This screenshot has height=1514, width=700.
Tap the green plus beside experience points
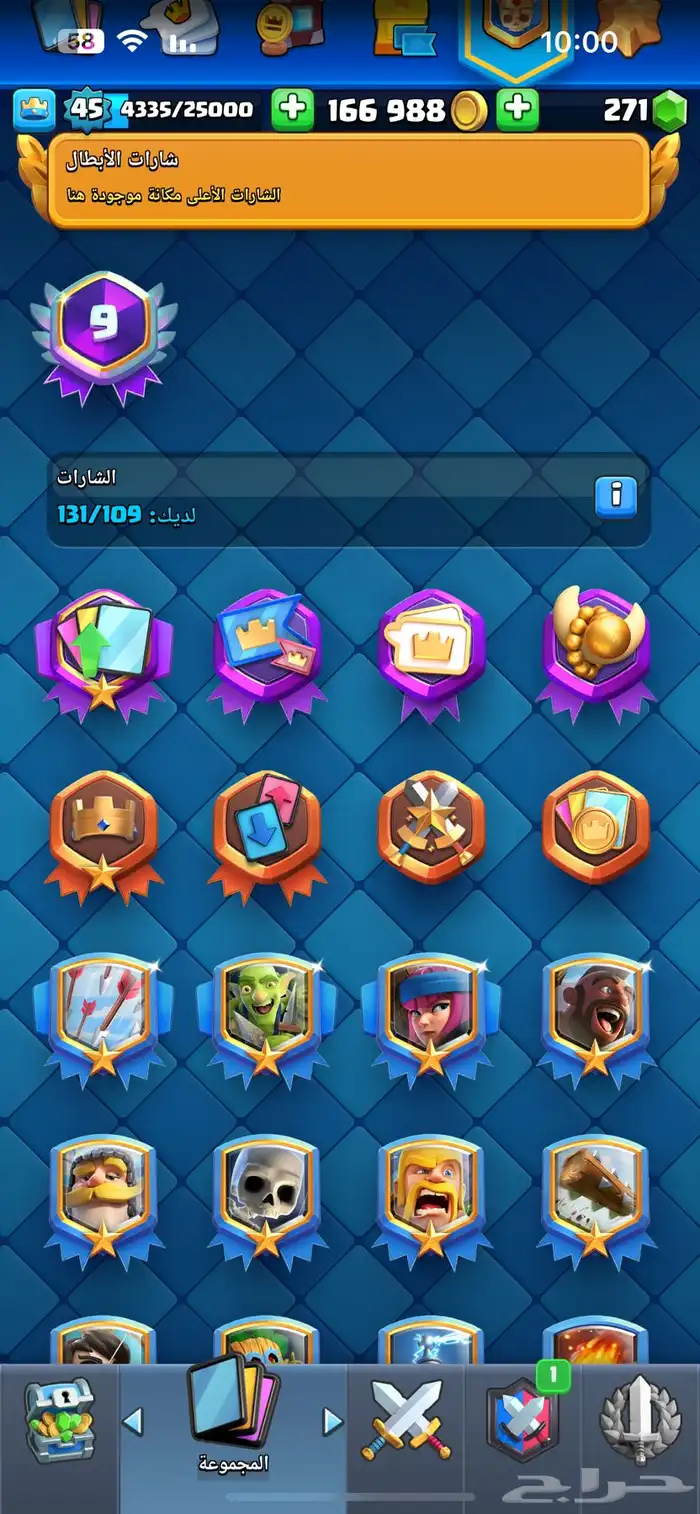(x=292, y=110)
